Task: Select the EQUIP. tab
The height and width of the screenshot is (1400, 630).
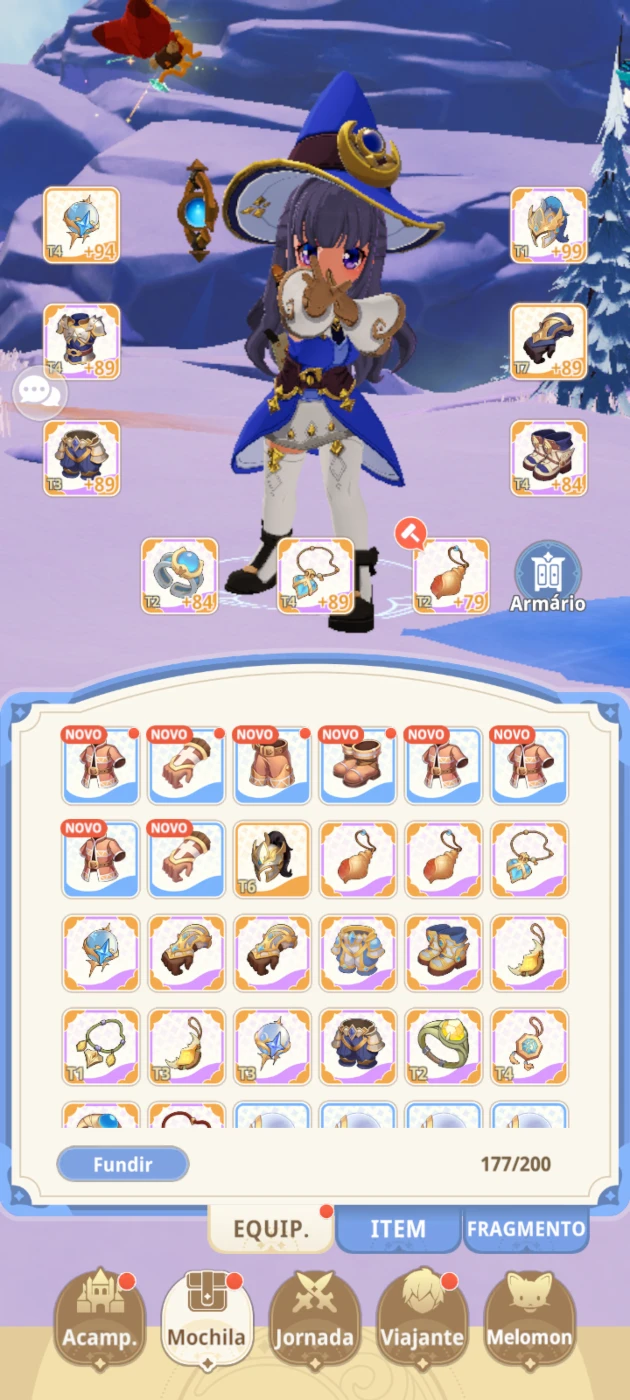Action: (270, 1229)
